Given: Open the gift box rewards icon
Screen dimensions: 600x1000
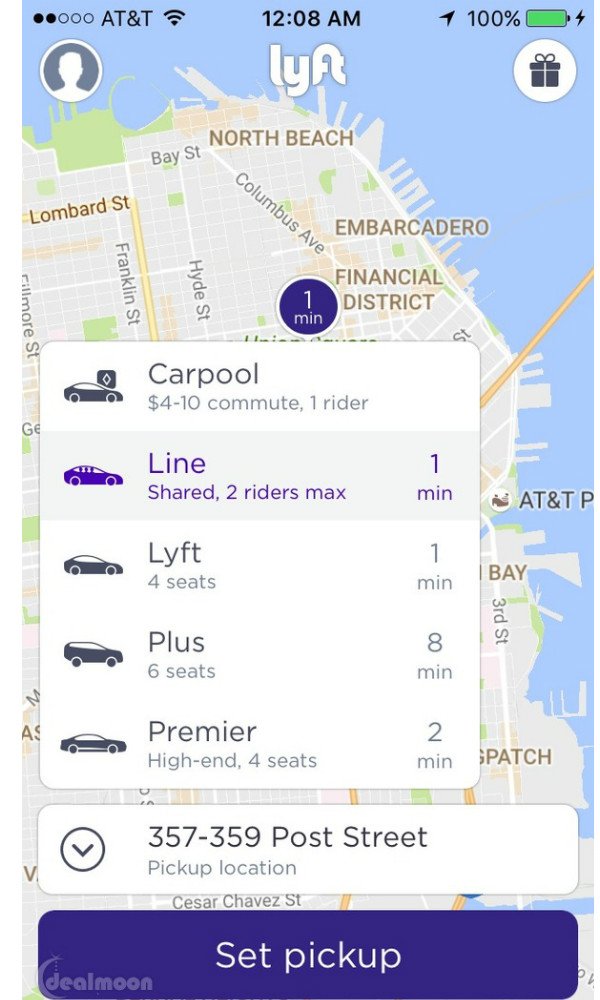Looking at the screenshot, I should click(x=545, y=71).
